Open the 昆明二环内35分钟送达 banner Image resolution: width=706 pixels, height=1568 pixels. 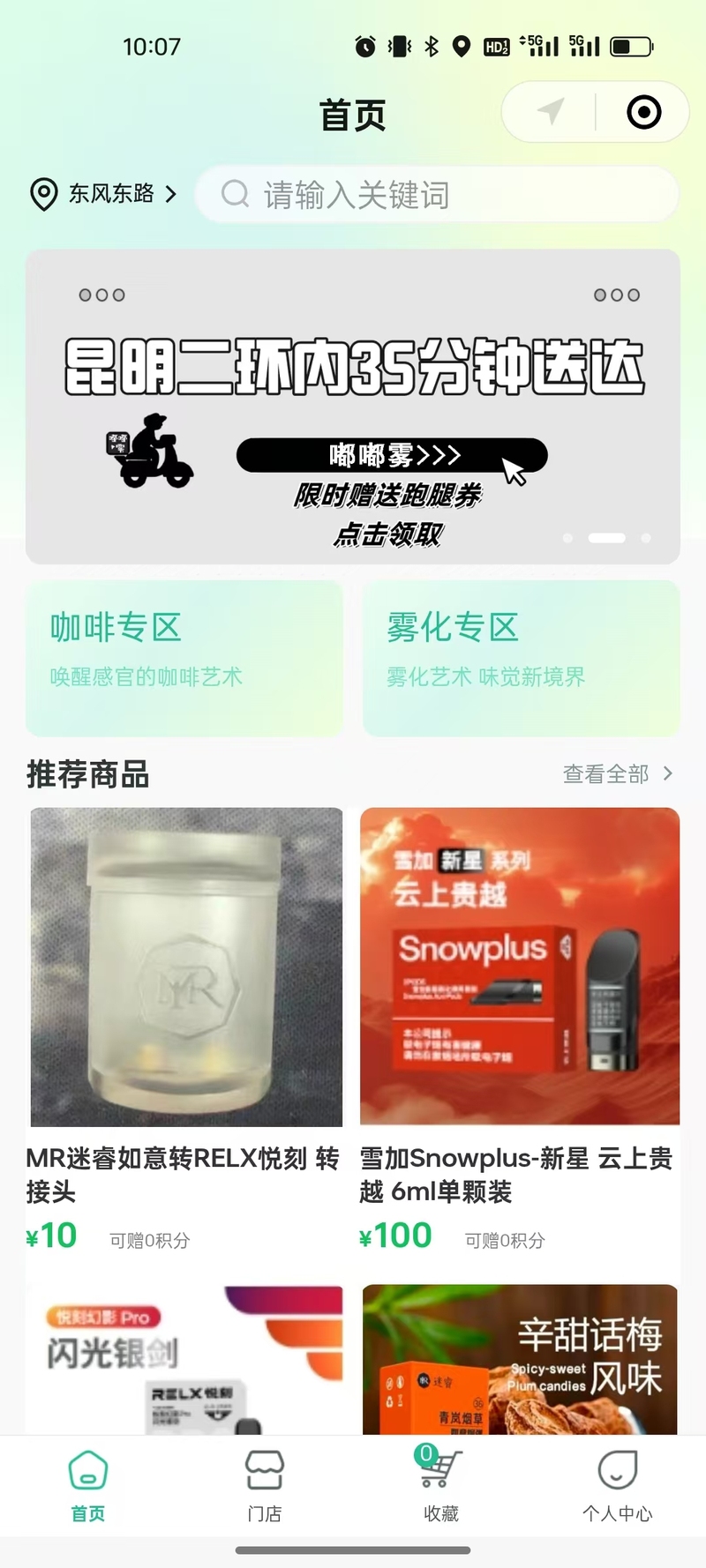pos(353,407)
